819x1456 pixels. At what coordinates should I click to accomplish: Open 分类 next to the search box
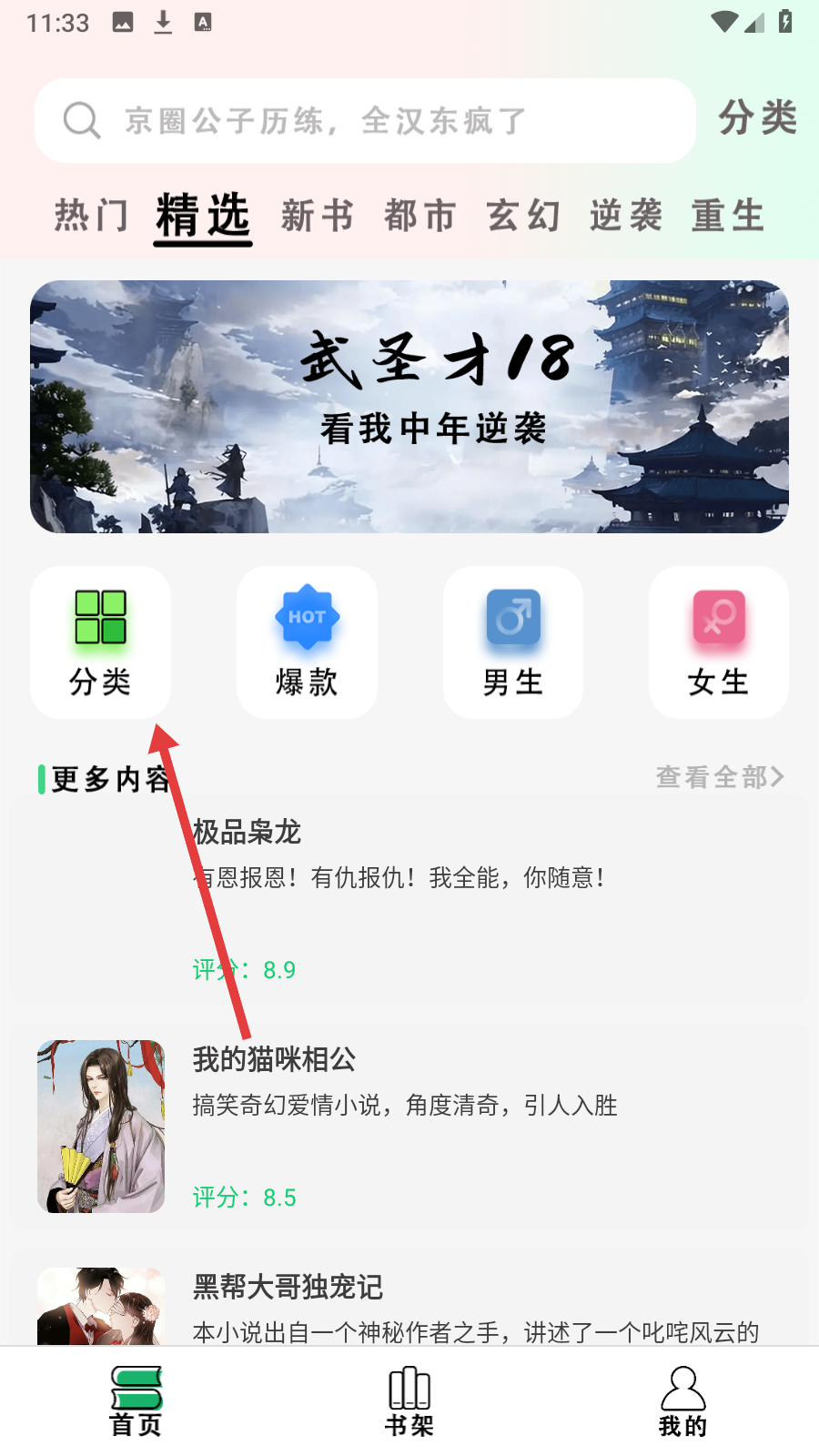point(757,118)
